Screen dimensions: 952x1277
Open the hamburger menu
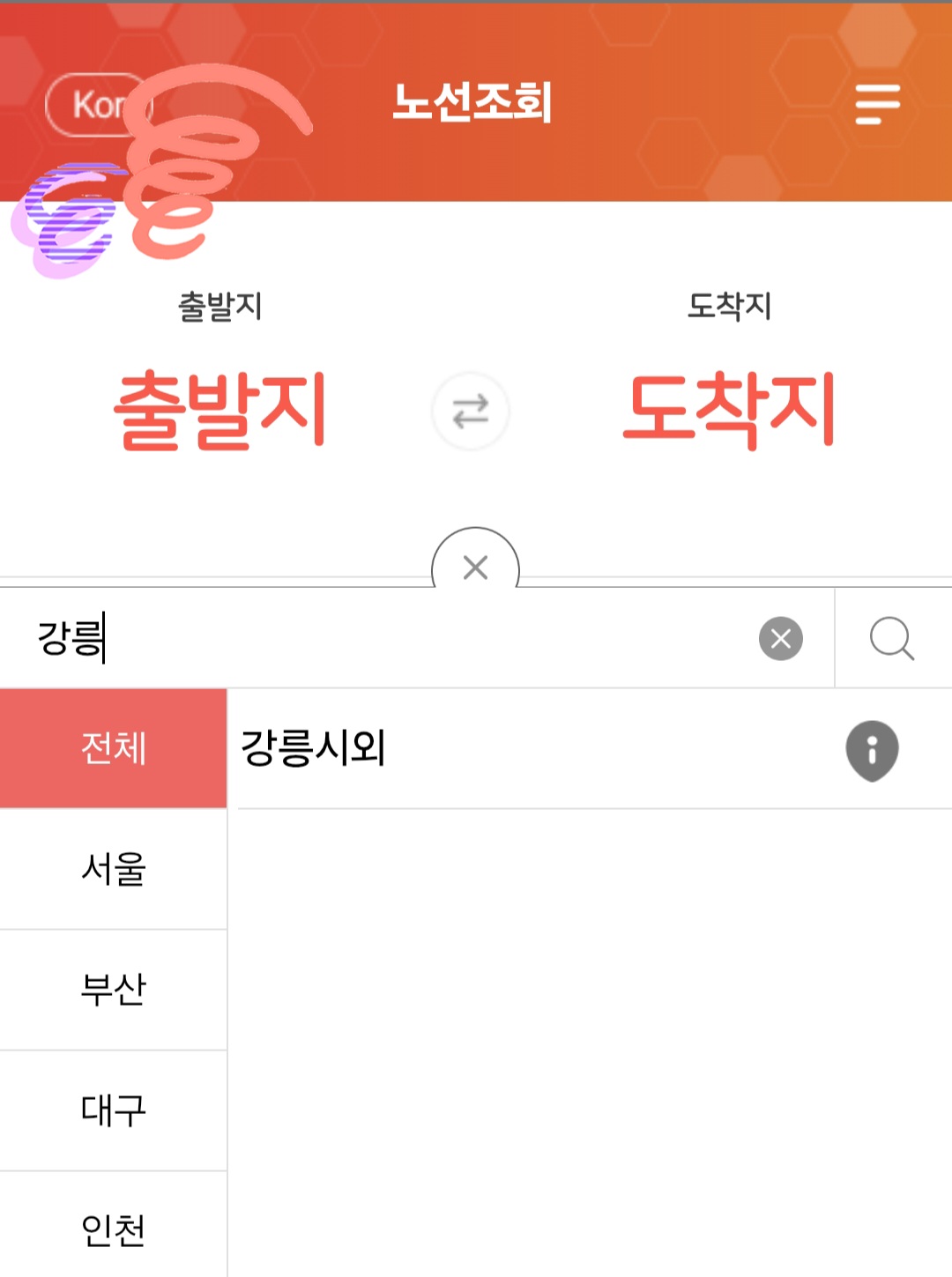point(878,106)
